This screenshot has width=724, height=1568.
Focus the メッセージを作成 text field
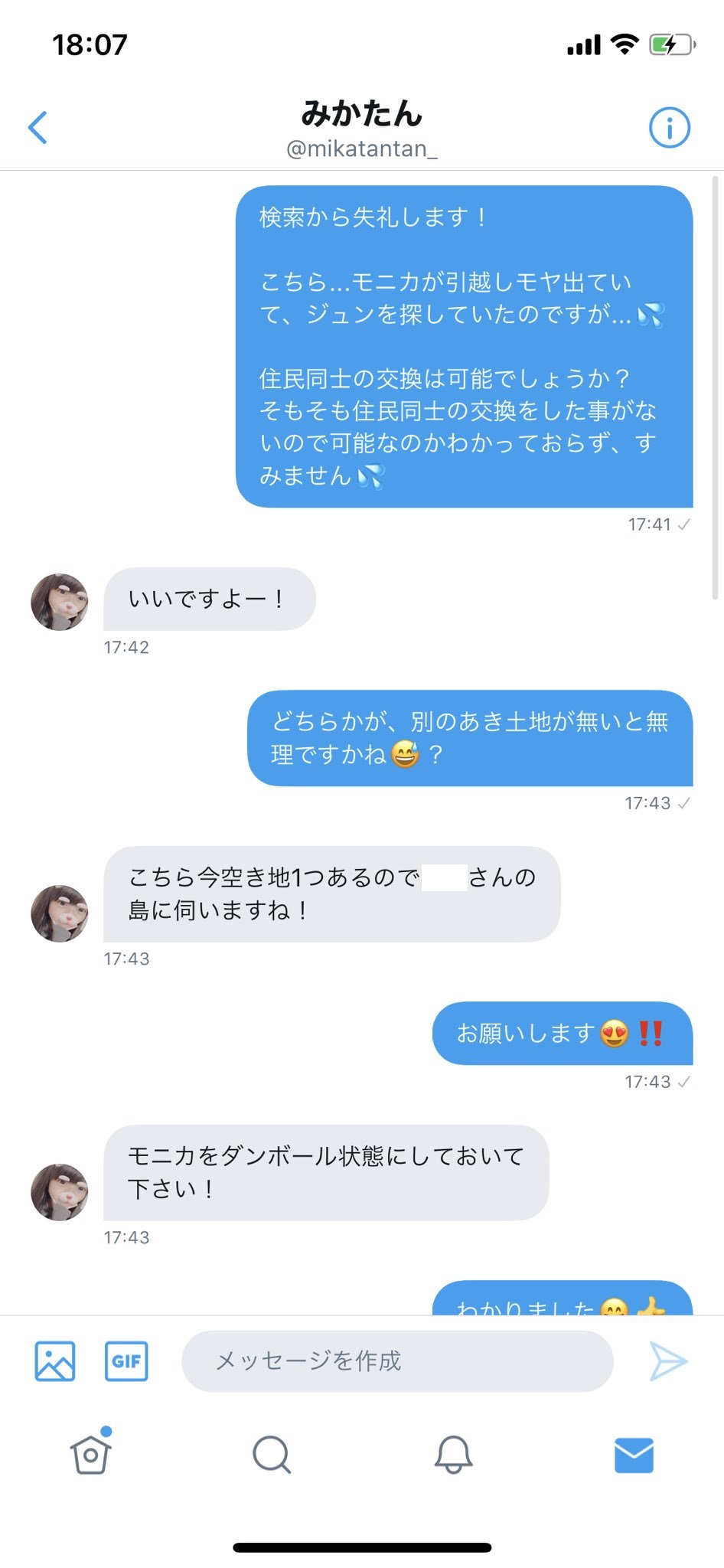[x=396, y=1361]
